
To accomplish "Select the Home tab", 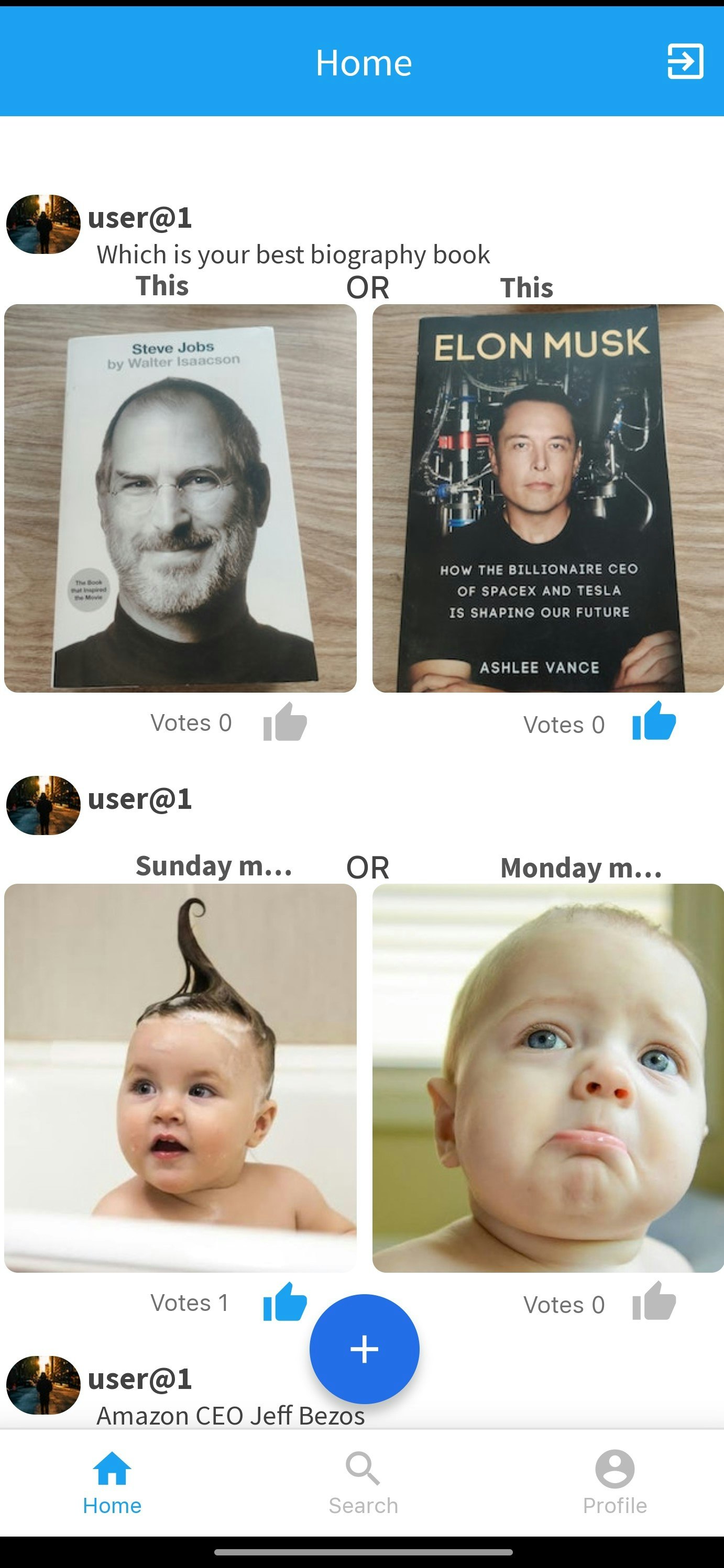I will [x=112, y=1482].
